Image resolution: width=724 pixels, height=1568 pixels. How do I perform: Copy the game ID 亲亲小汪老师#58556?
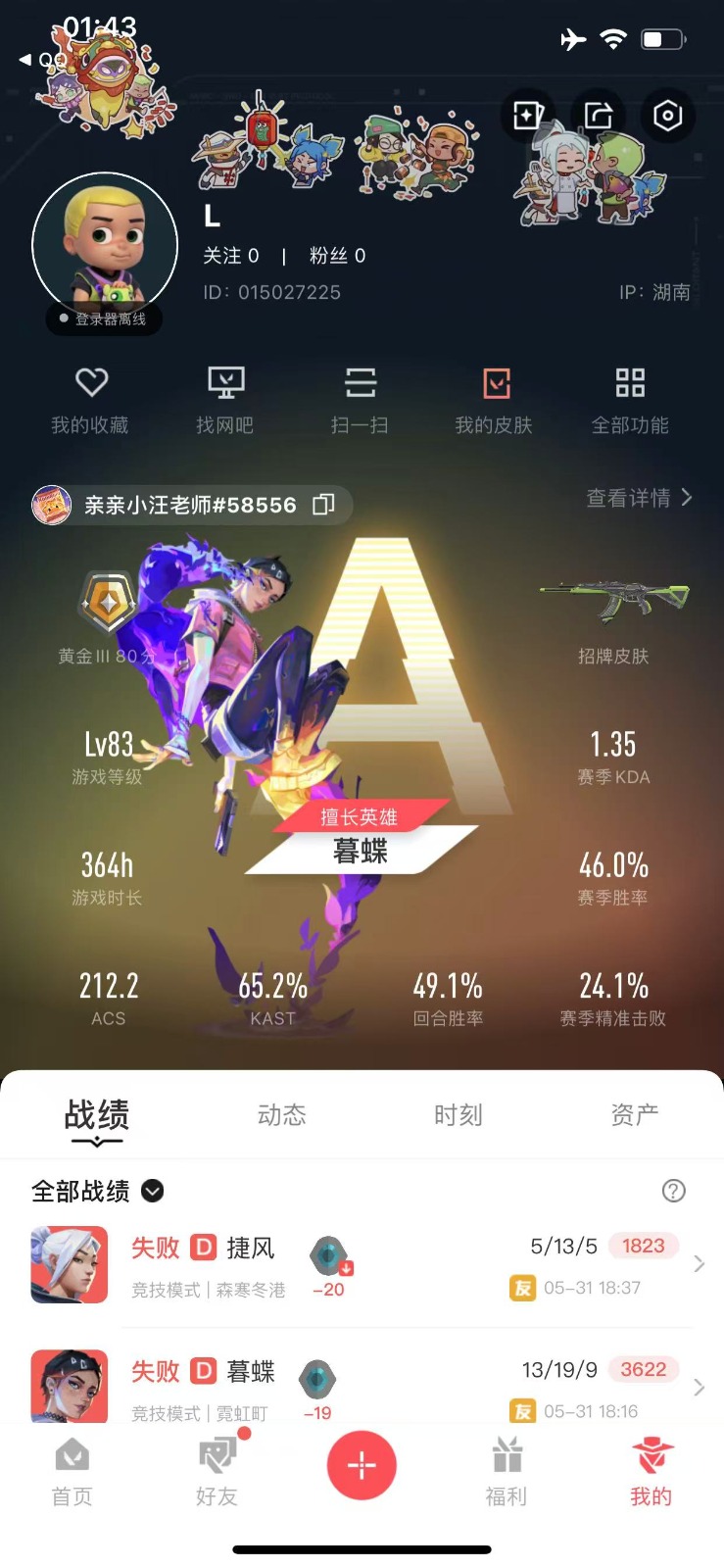pos(324,505)
